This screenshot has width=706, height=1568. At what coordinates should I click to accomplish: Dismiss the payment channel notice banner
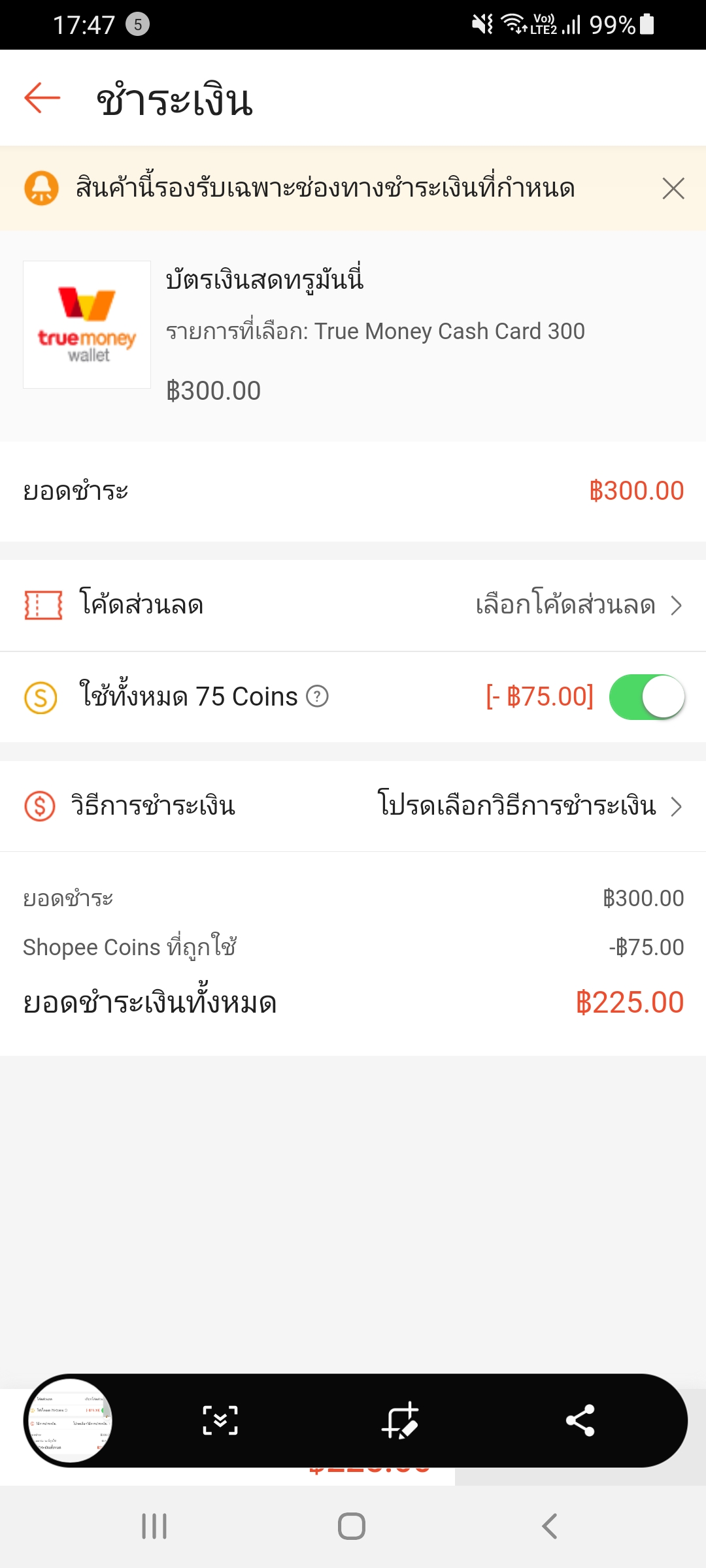673,189
